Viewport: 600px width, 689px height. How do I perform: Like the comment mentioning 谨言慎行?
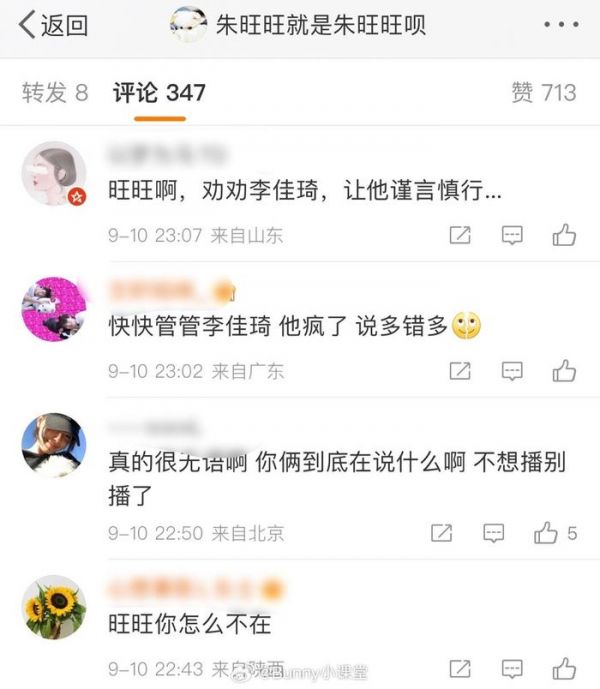pyautogui.click(x=564, y=235)
